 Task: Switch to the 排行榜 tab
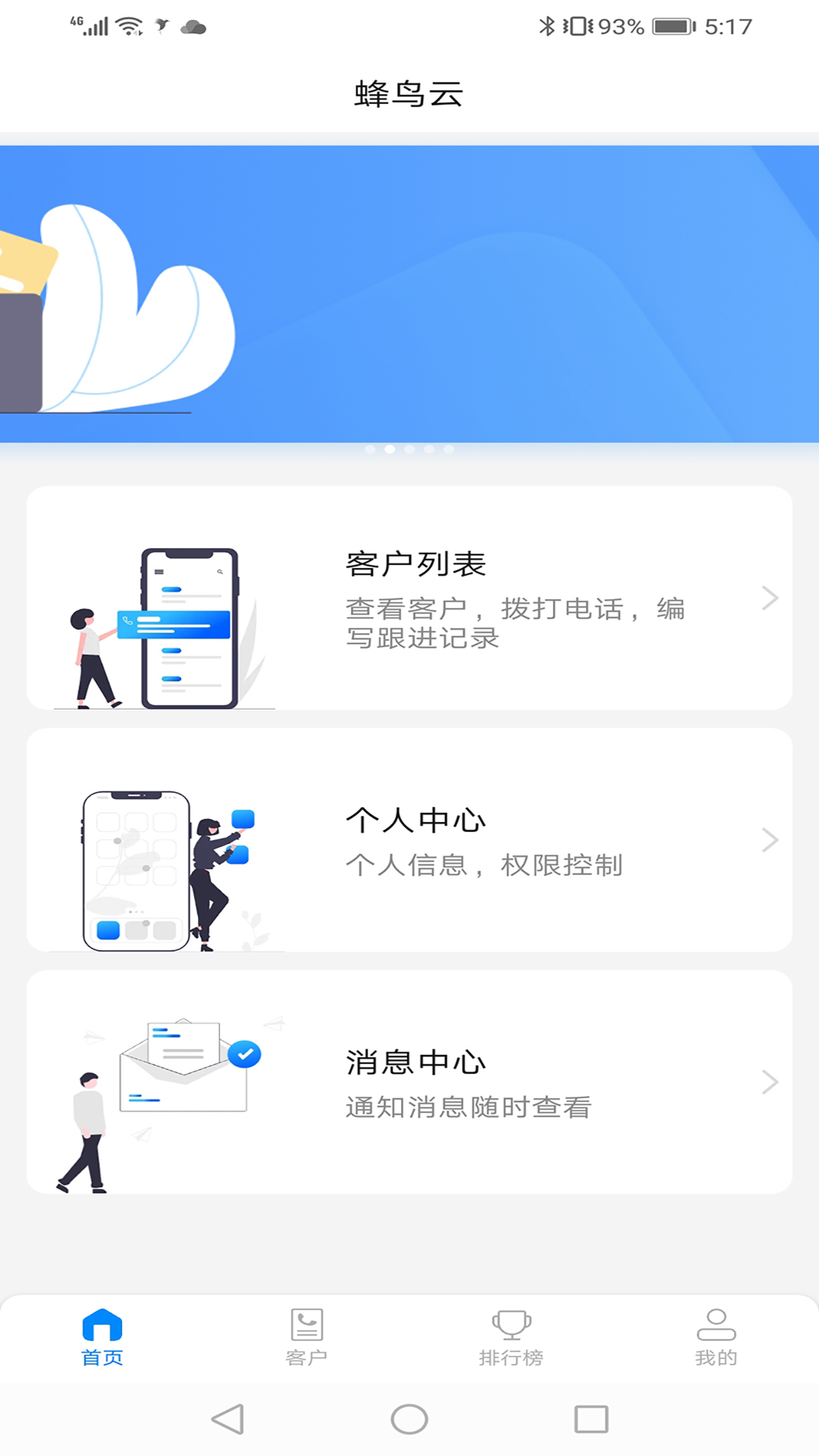tap(511, 1338)
